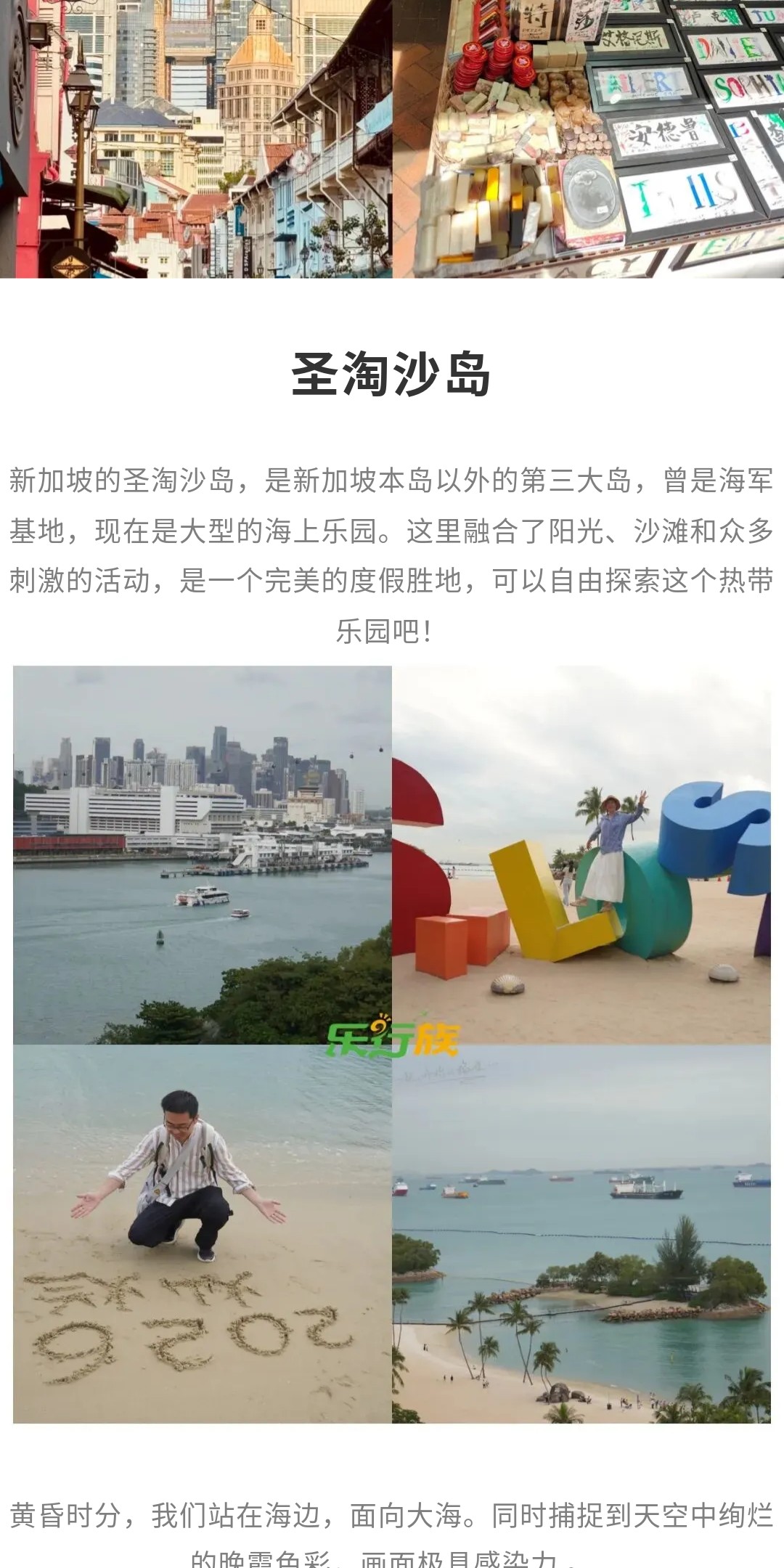784x1568 pixels.
Task: Enlarge the street and stamps photo above the heading
Action: tap(392, 138)
